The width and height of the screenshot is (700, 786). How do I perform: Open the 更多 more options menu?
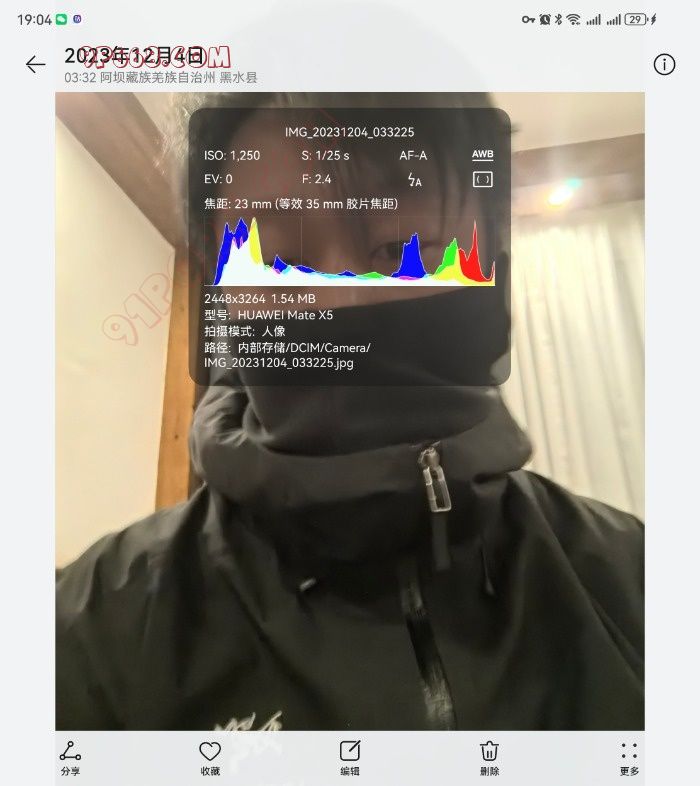pos(629,757)
